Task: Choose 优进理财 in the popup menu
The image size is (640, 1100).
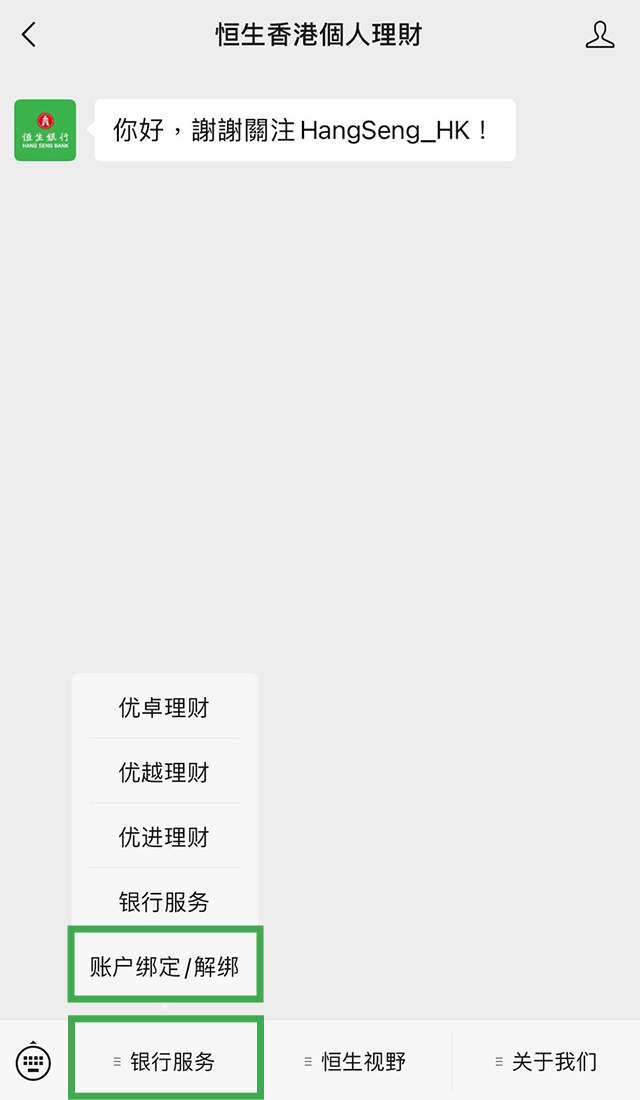Action: [x=164, y=837]
